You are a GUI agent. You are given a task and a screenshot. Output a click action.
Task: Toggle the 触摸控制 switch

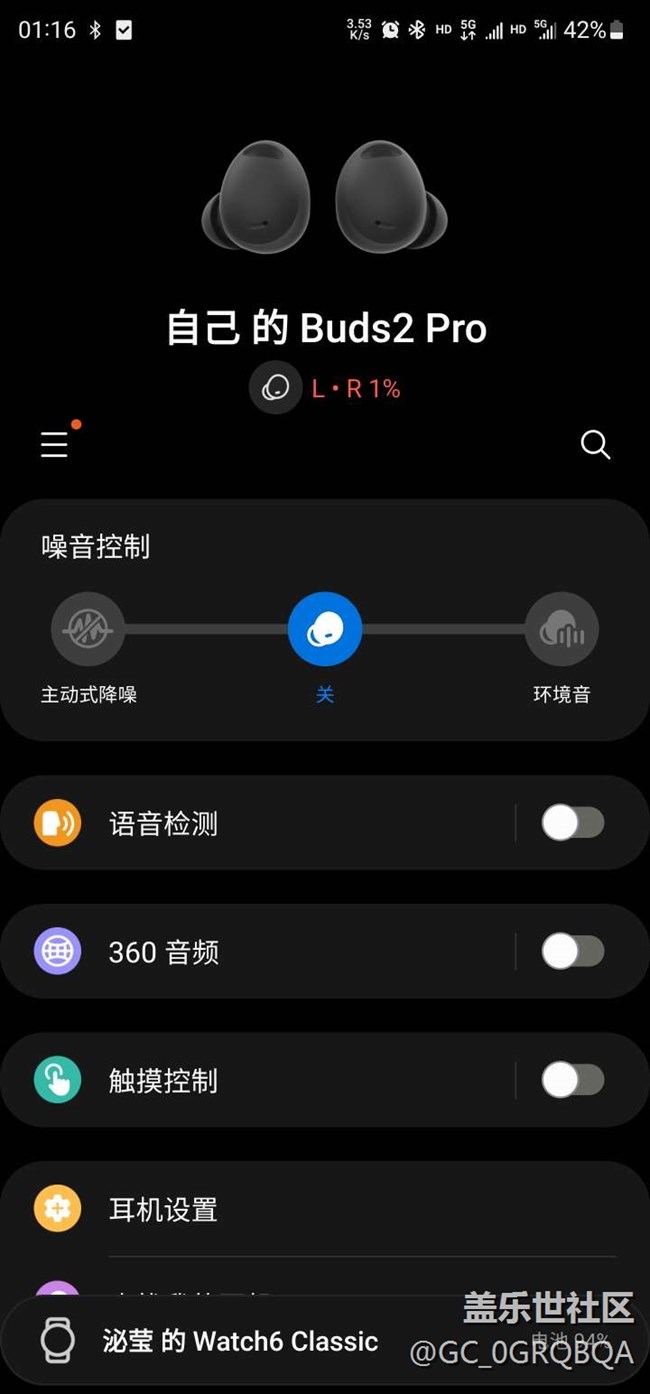coord(572,1080)
